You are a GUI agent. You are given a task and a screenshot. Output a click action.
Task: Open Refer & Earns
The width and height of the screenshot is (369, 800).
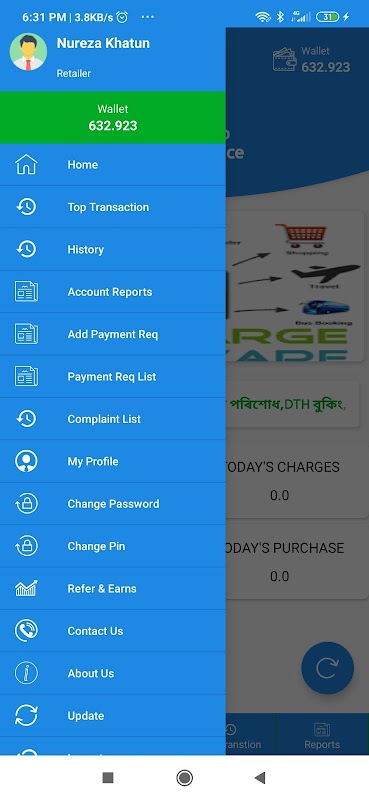(112, 588)
